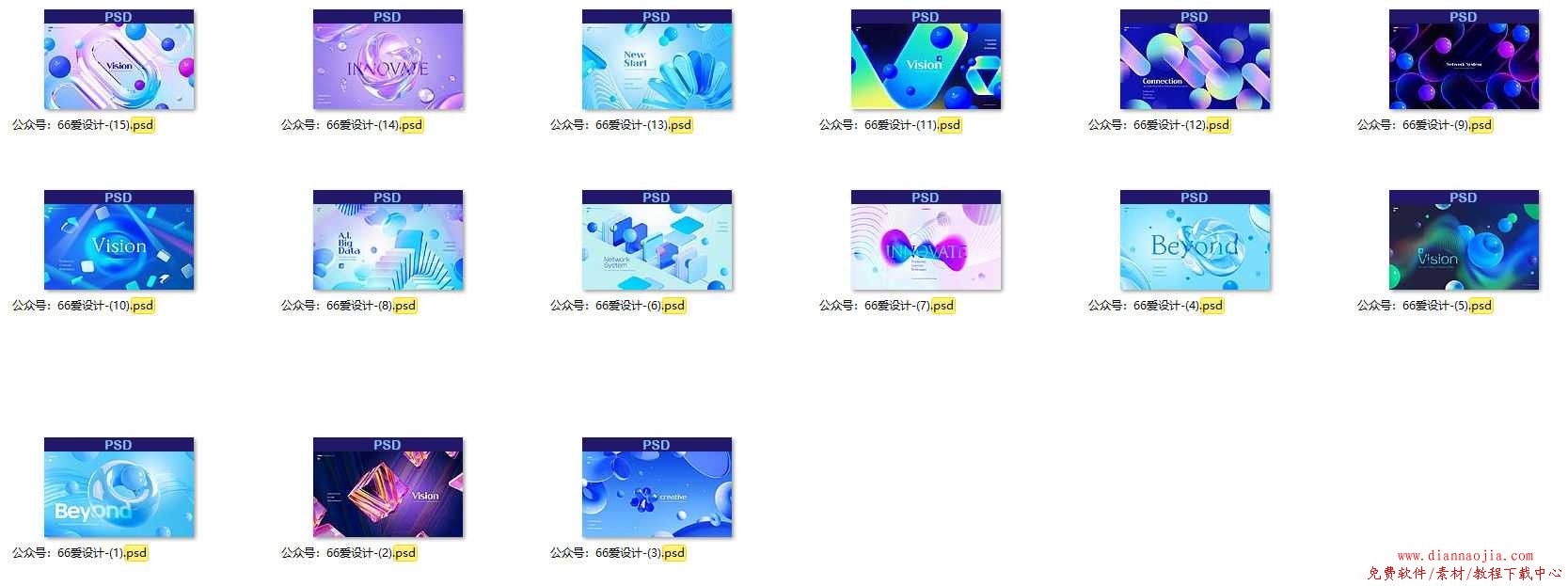
Task: Select the 66爱设计-(12).psd file
Action: coord(1195,60)
